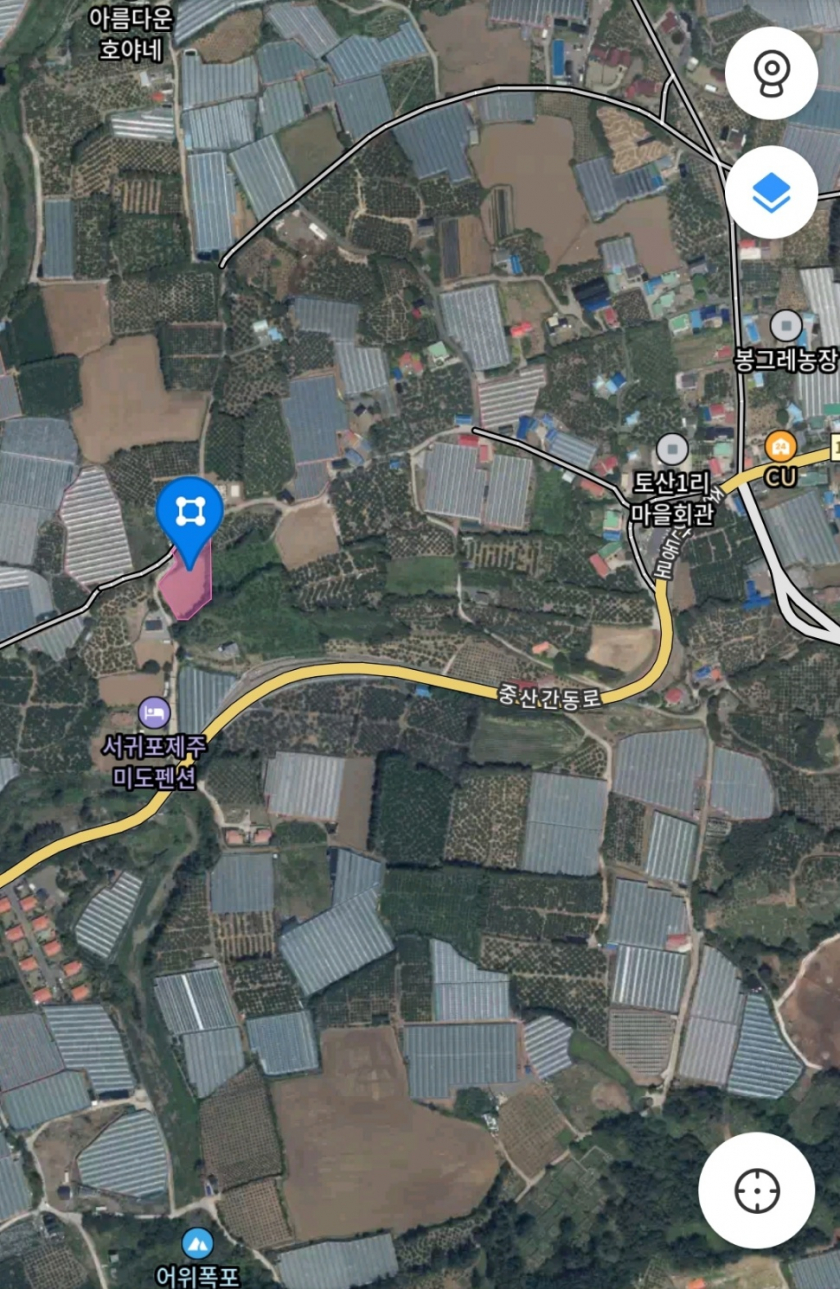Viewport: 840px width, 1289px height.
Task: Open the 토산1리 마을회관 place marker
Action: click(x=672, y=449)
